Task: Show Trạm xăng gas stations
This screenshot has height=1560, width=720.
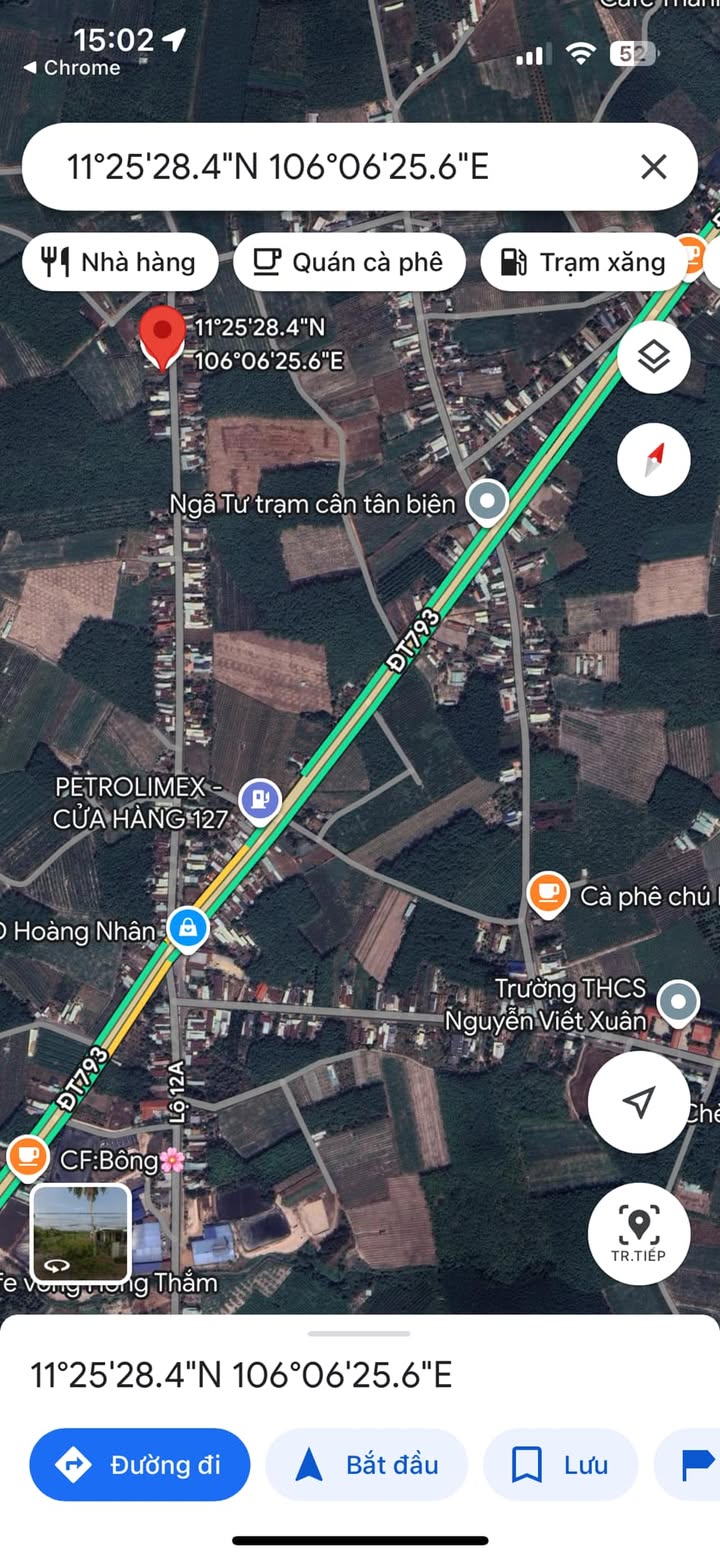Action: coord(583,262)
